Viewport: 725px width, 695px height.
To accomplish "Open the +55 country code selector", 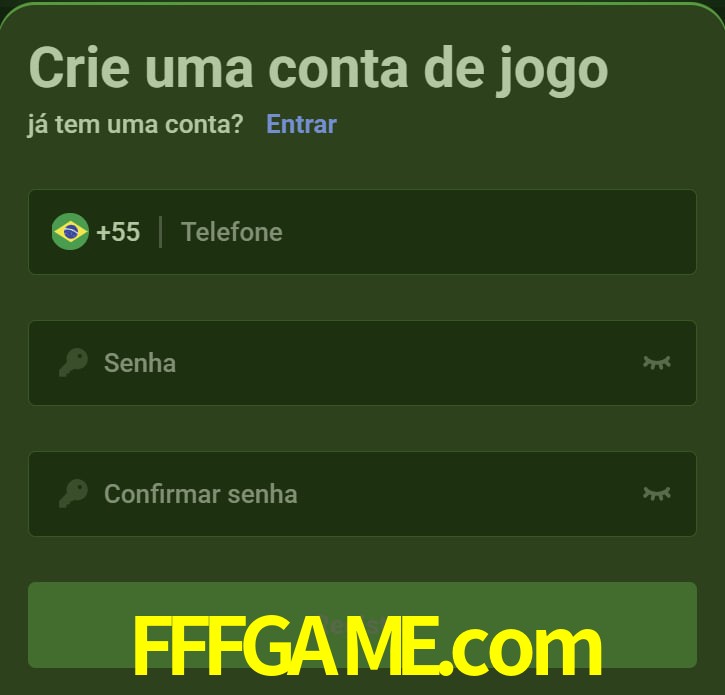I will point(97,232).
